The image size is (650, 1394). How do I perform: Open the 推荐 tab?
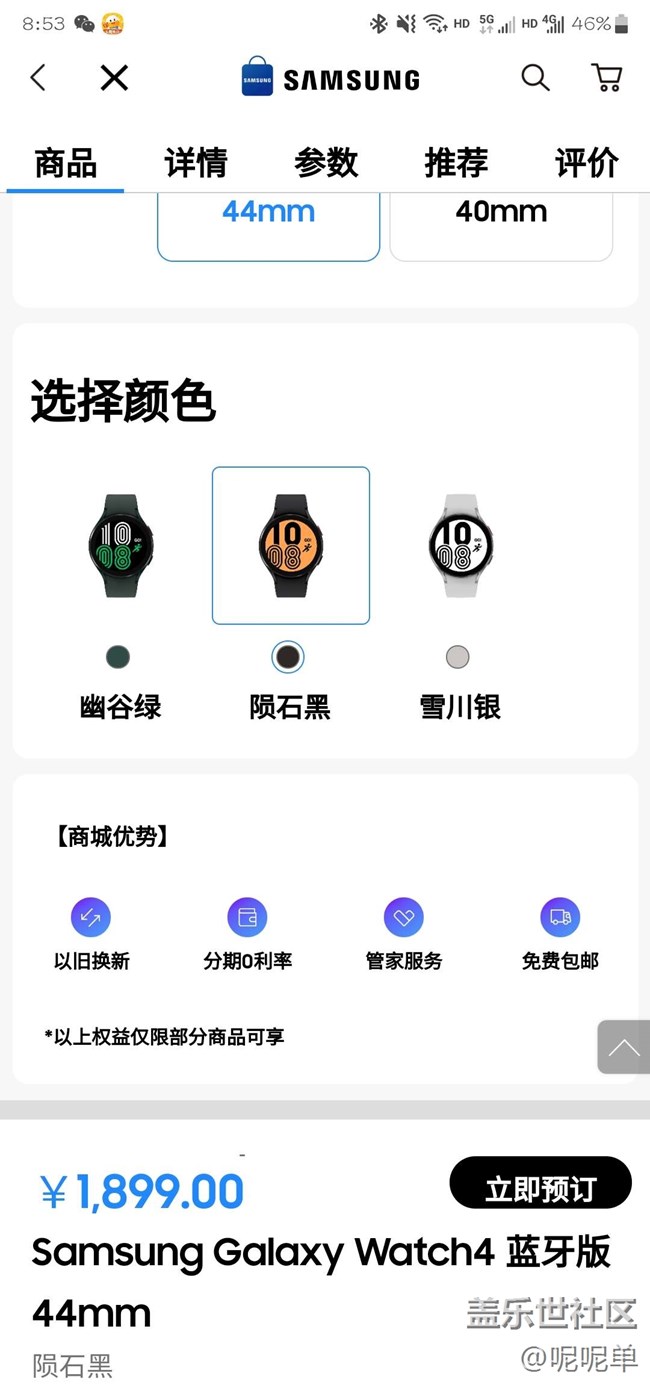coord(456,162)
